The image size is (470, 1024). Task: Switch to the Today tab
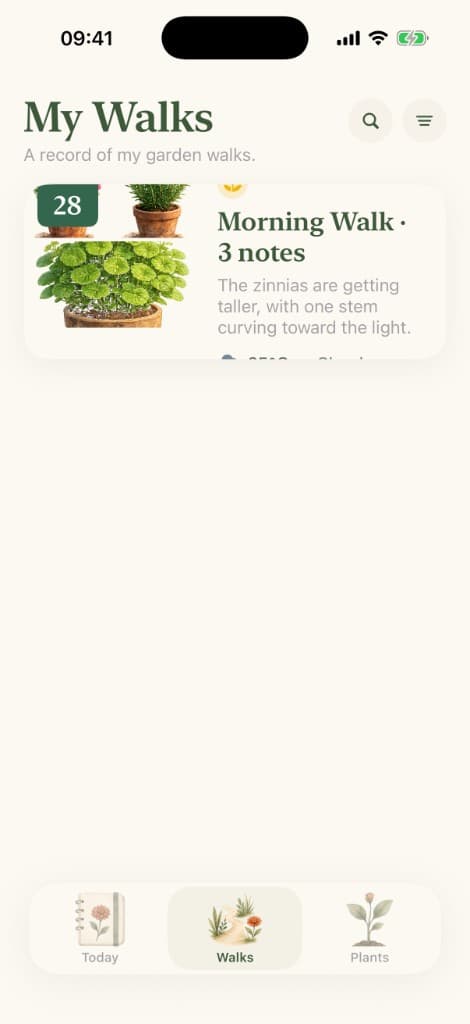tap(100, 928)
